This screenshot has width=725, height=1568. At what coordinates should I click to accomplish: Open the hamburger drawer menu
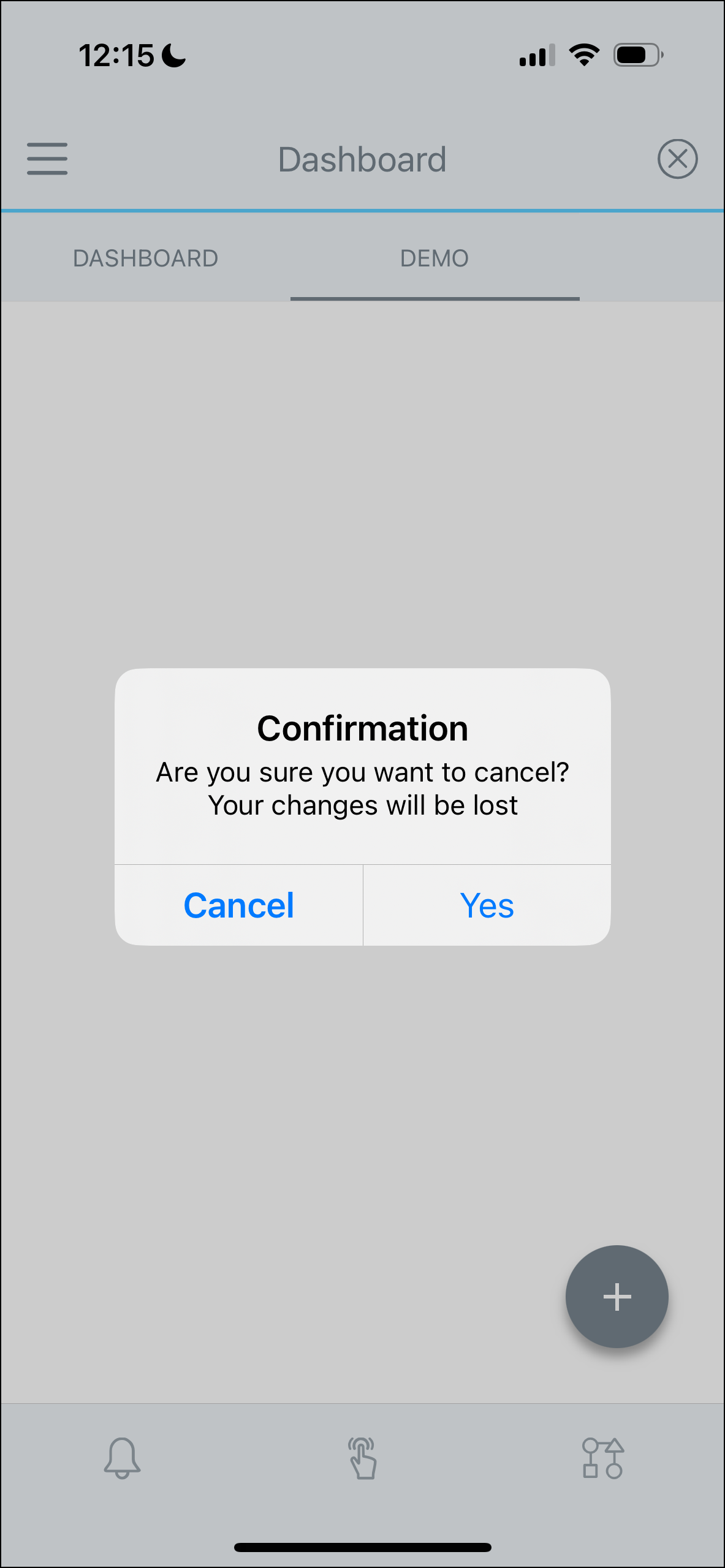point(47,159)
